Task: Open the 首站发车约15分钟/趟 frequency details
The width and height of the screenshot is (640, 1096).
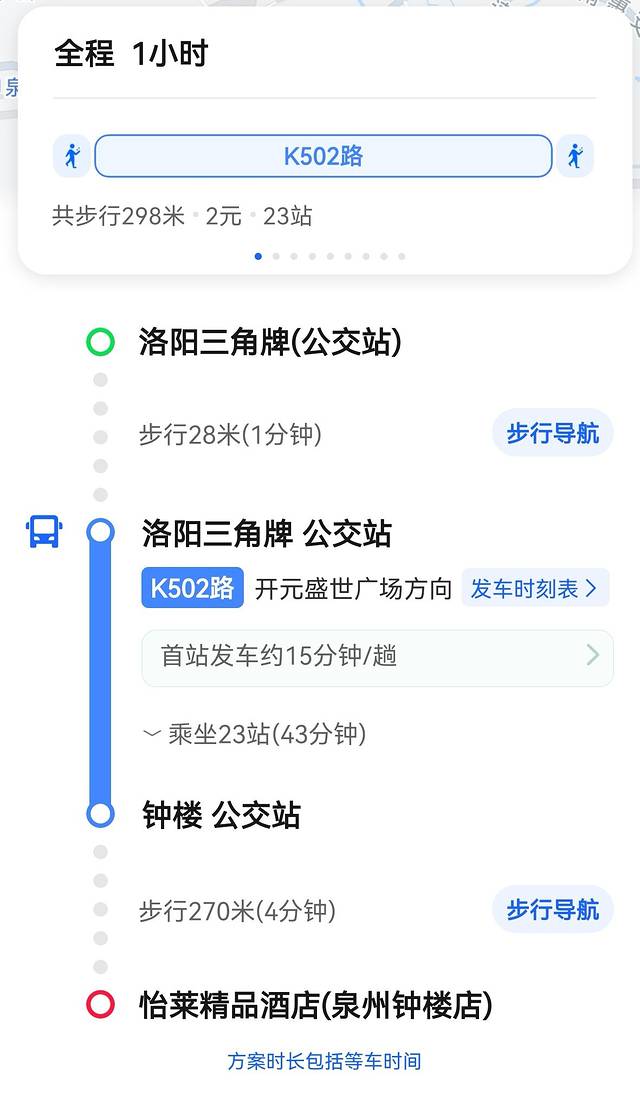Action: tap(377, 657)
